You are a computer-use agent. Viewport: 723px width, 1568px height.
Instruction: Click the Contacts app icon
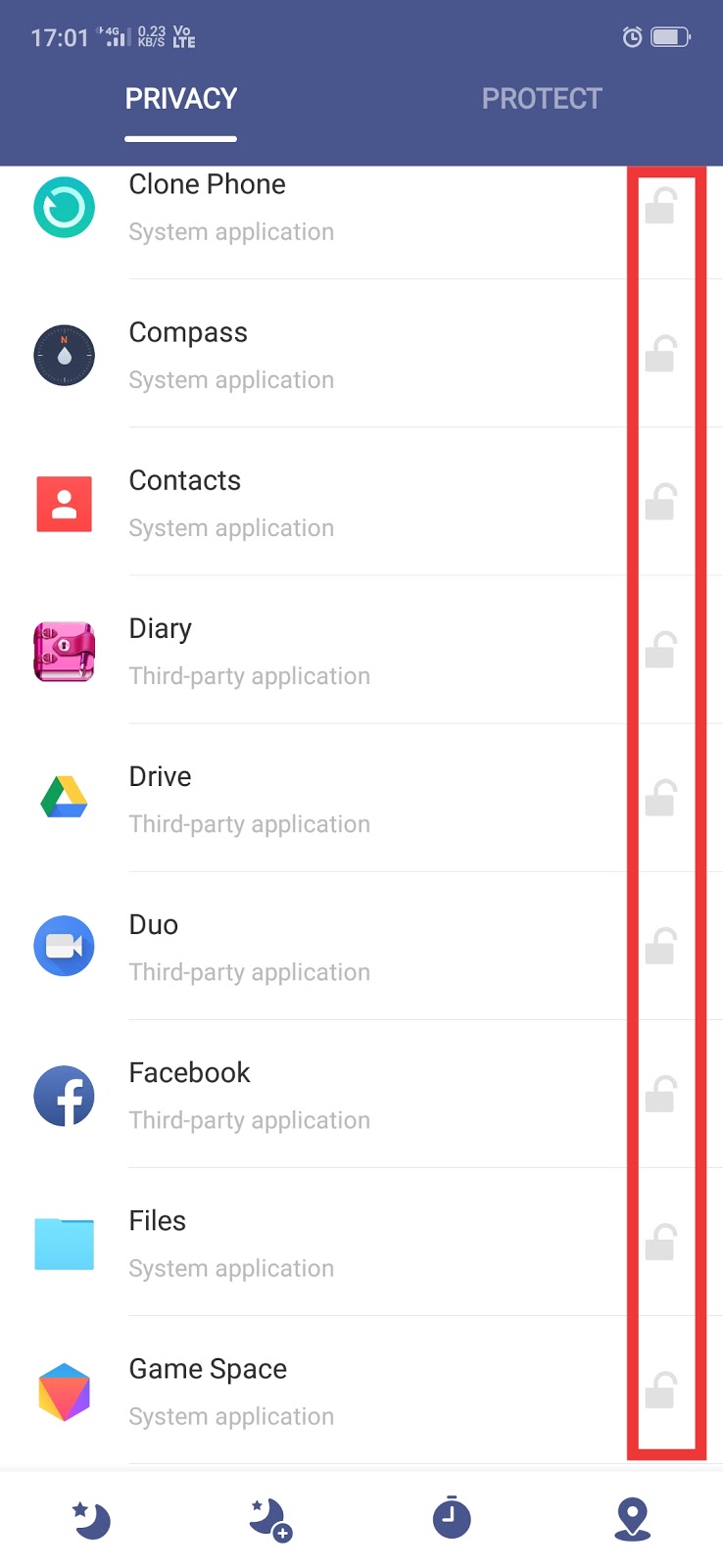tap(65, 503)
